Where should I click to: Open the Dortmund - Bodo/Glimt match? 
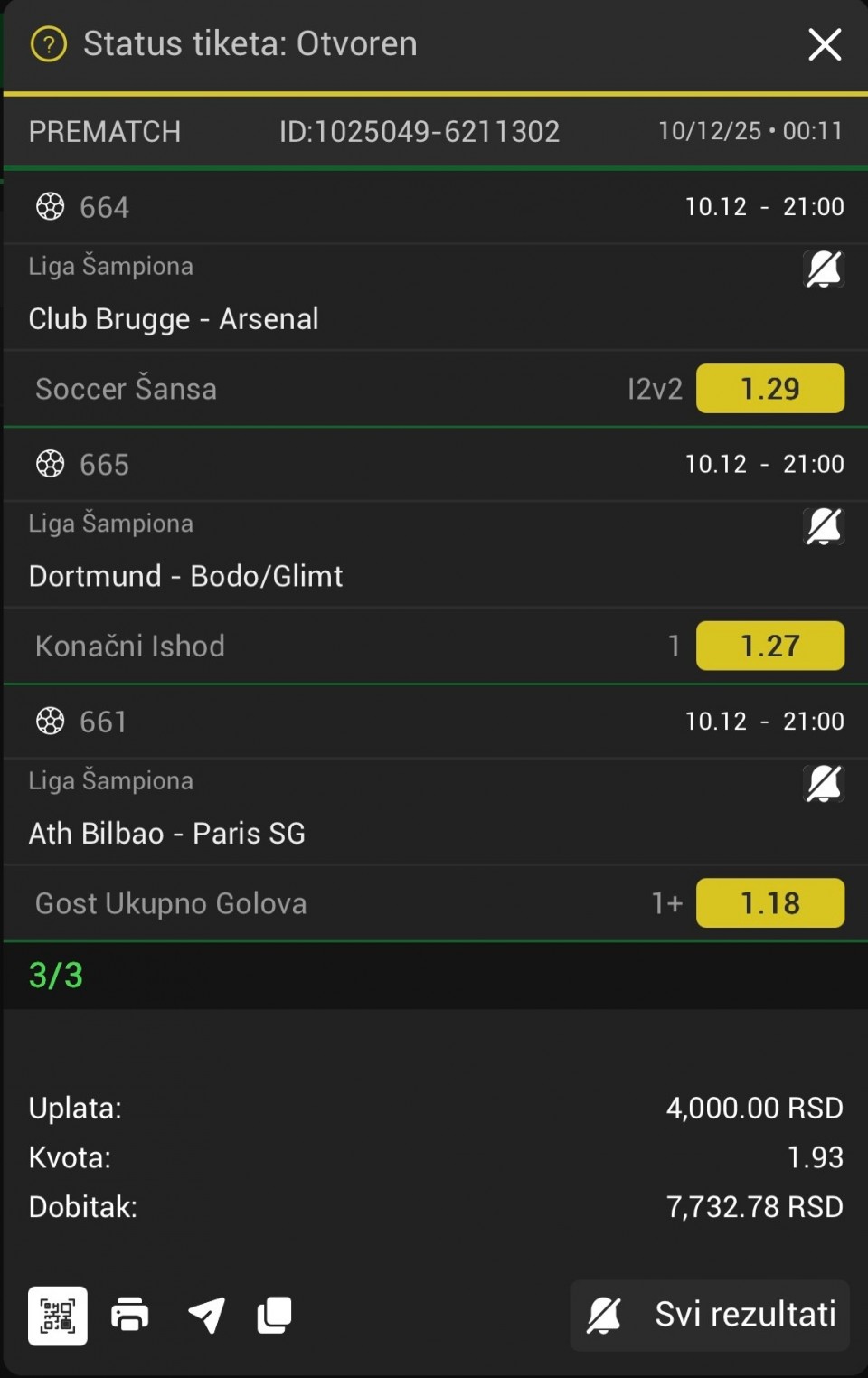186,576
